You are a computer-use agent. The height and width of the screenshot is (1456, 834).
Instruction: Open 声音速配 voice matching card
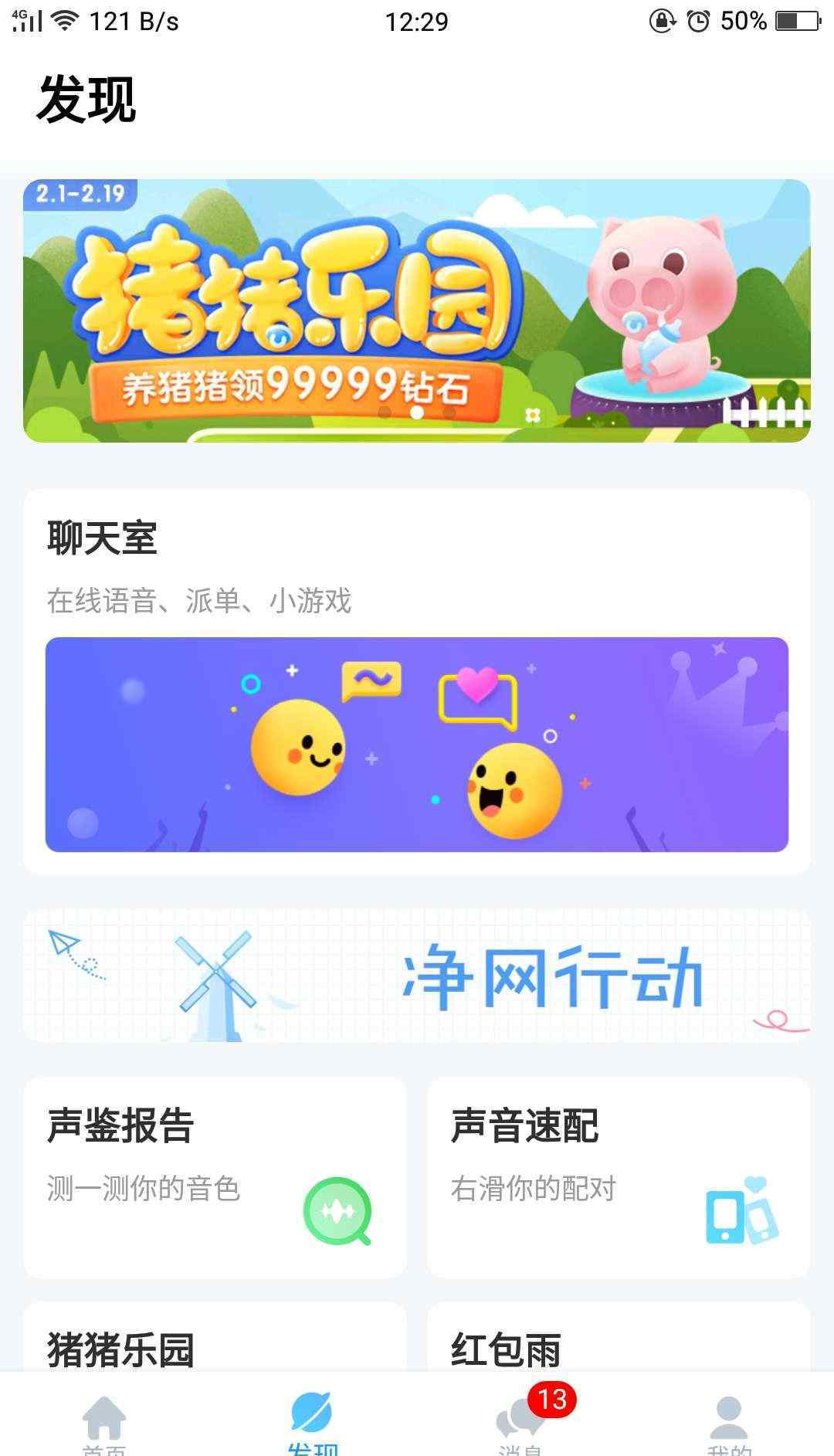(619, 1177)
